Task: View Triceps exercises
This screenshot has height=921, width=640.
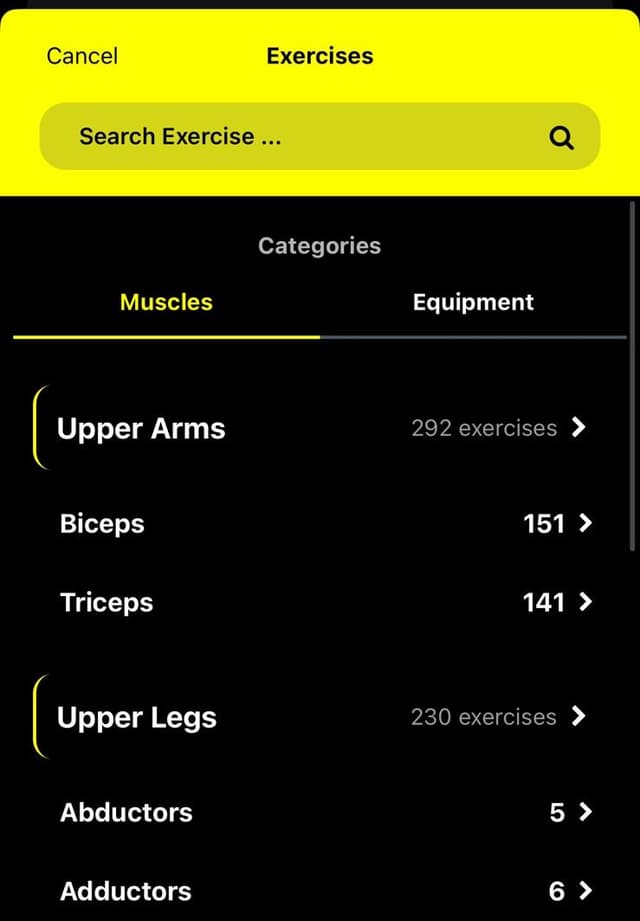Action: coord(320,602)
